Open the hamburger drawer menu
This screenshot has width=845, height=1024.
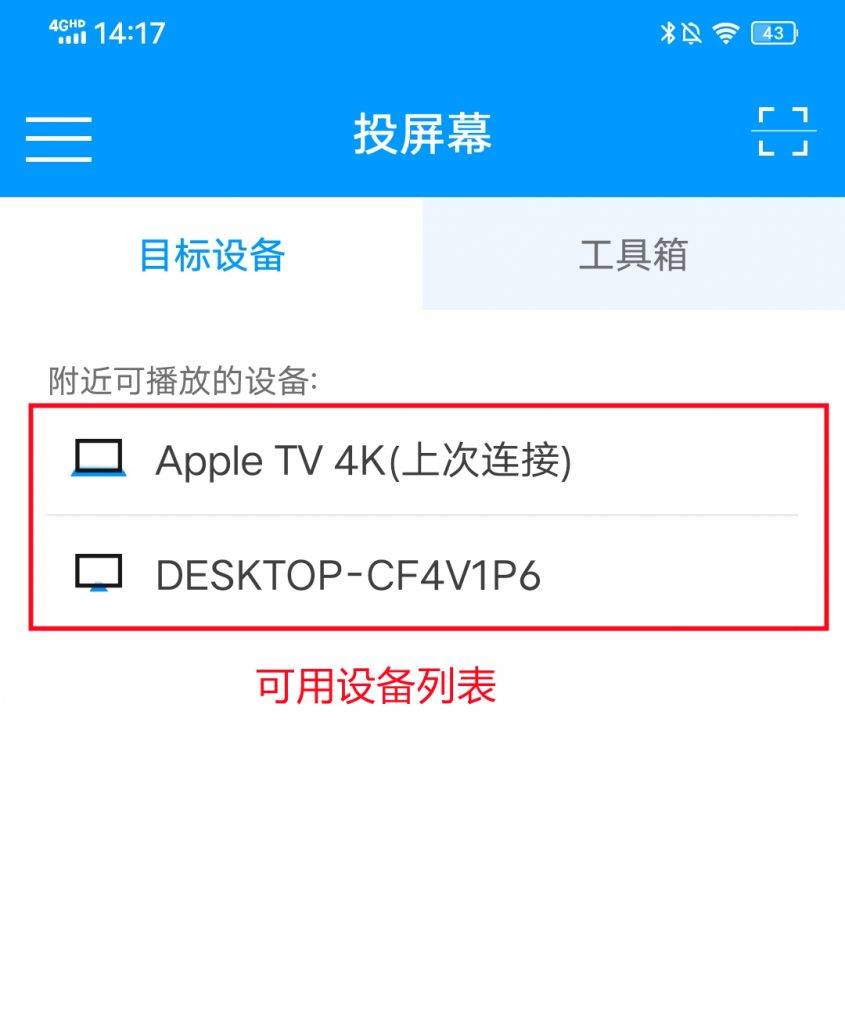point(58,137)
